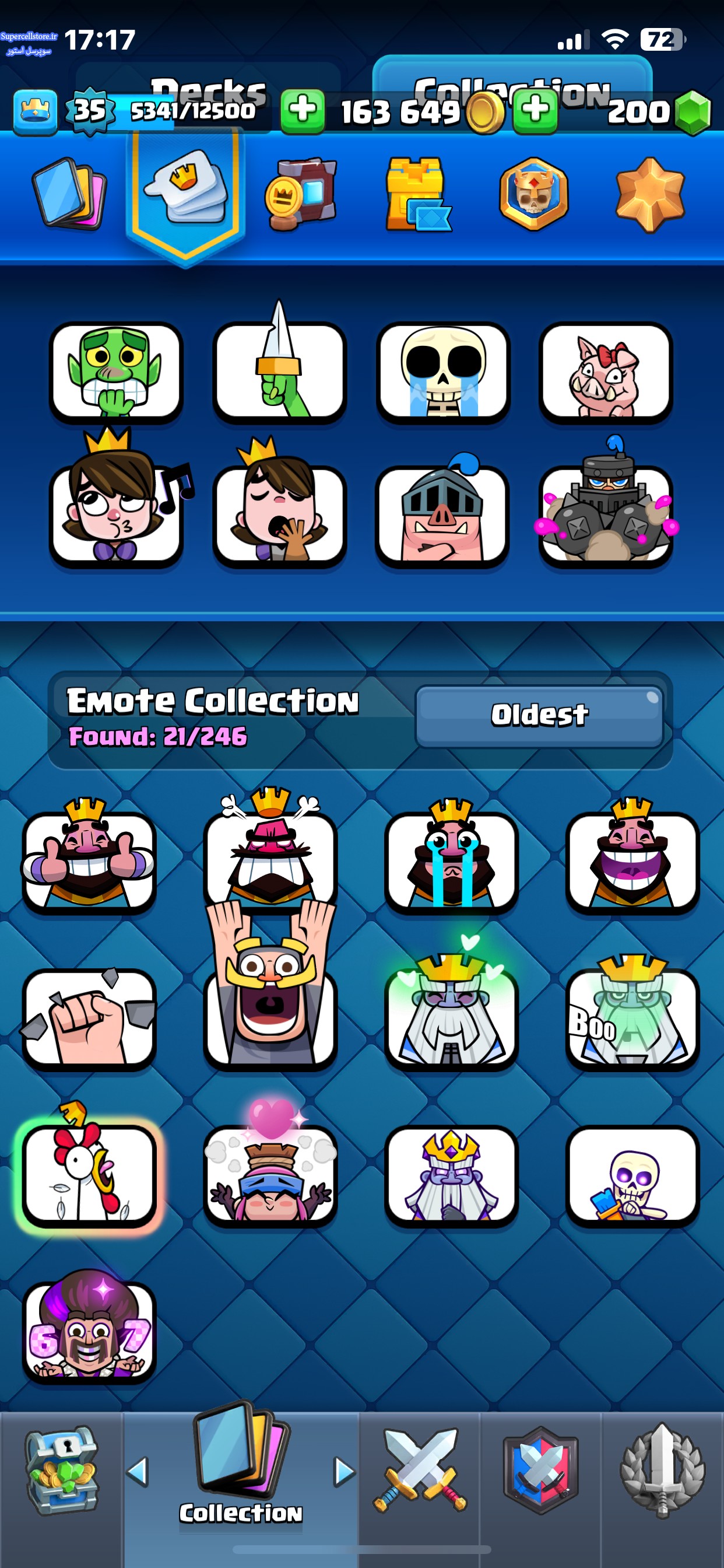The height and width of the screenshot is (1568, 724).
Task: Buy gems with the green plus button
Action: click(535, 111)
